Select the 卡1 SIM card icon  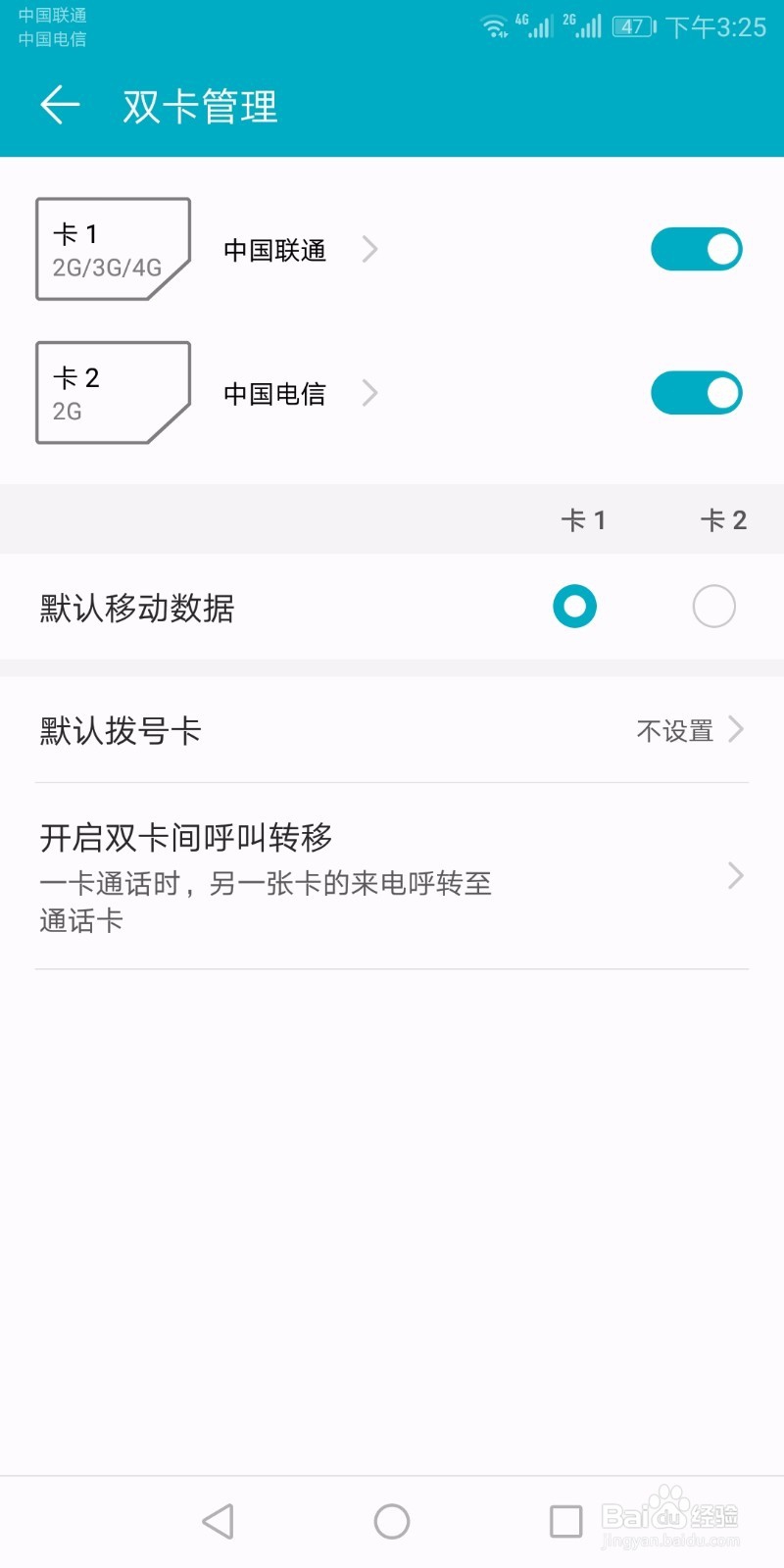pos(113,248)
